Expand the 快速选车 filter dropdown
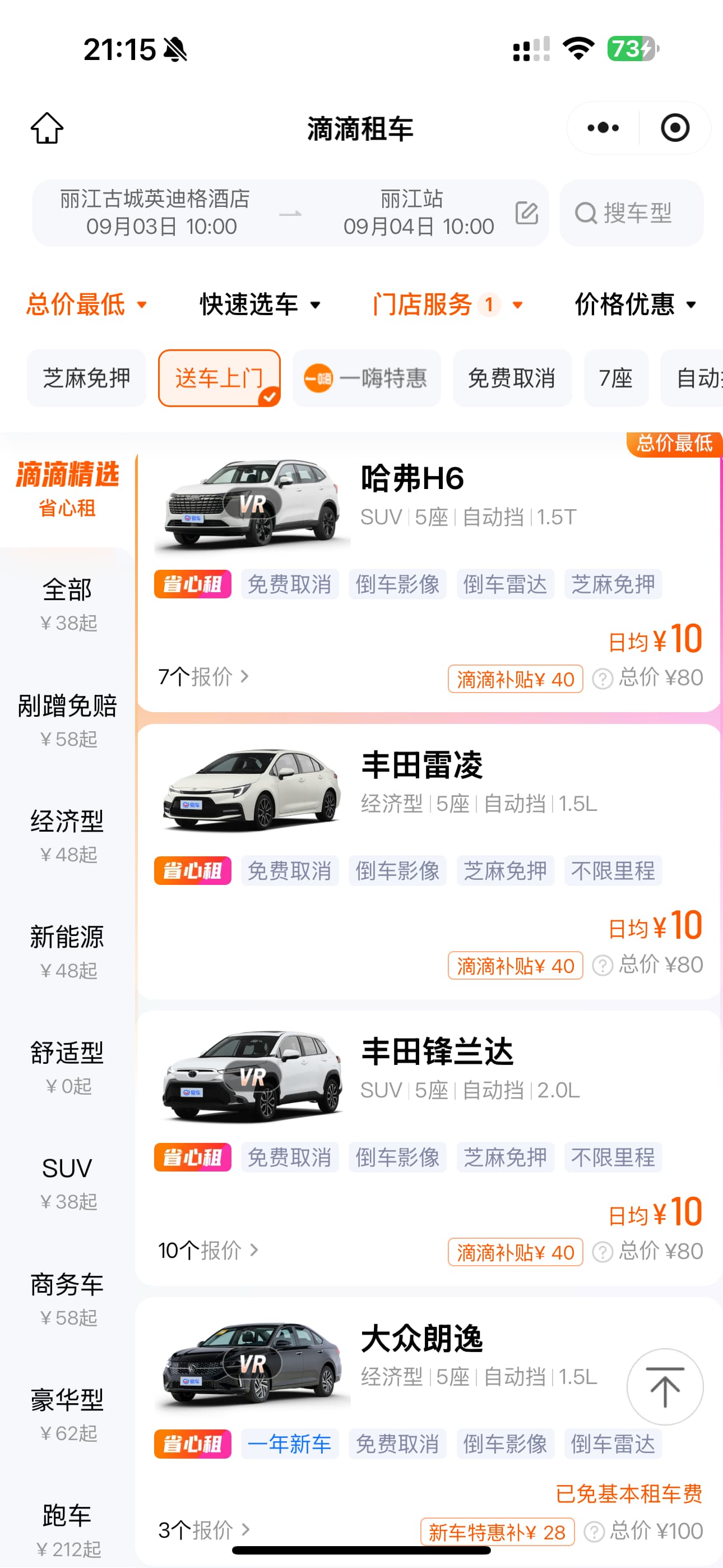Viewport: 723px width, 1568px height. [x=260, y=305]
